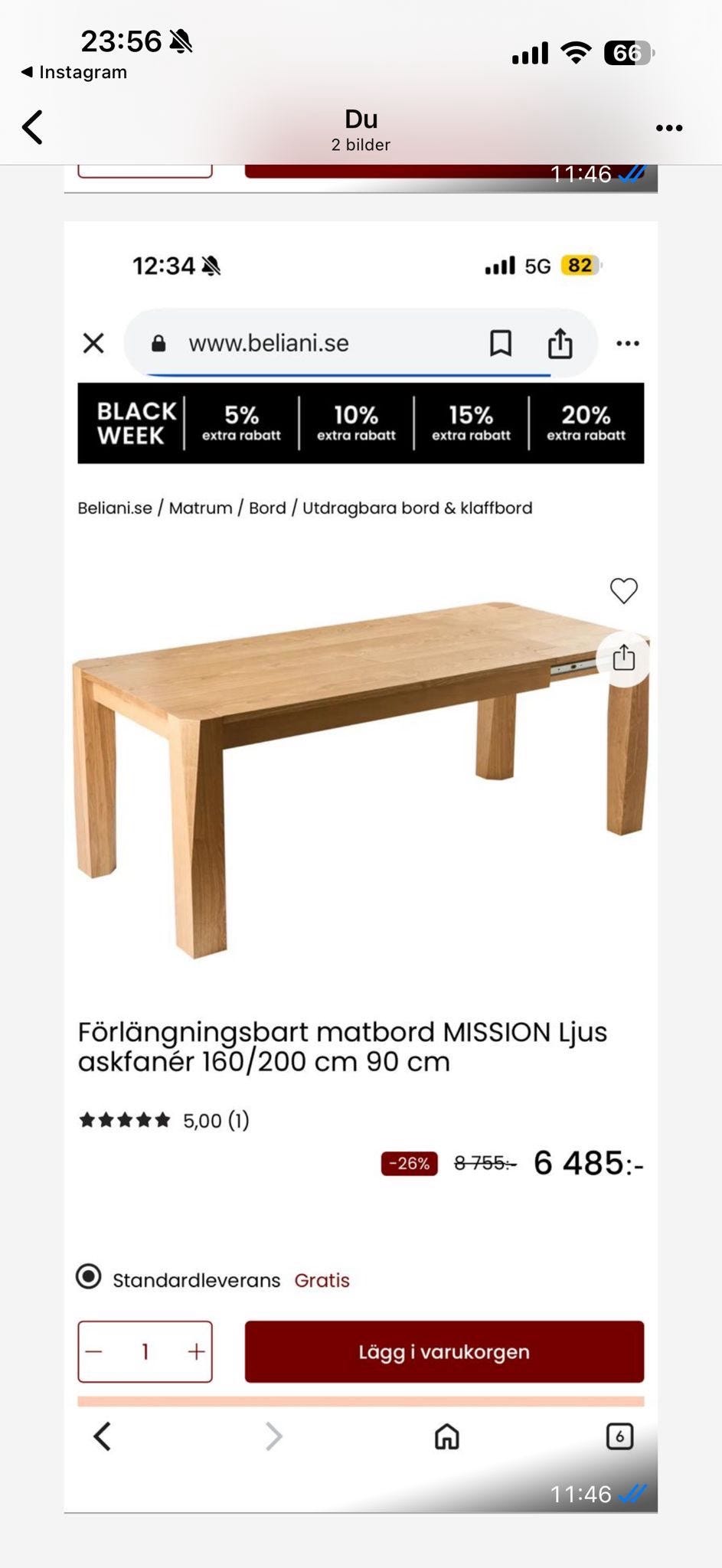The height and width of the screenshot is (1568, 722).
Task: Tap the share icon in the address bar
Action: 561,343
